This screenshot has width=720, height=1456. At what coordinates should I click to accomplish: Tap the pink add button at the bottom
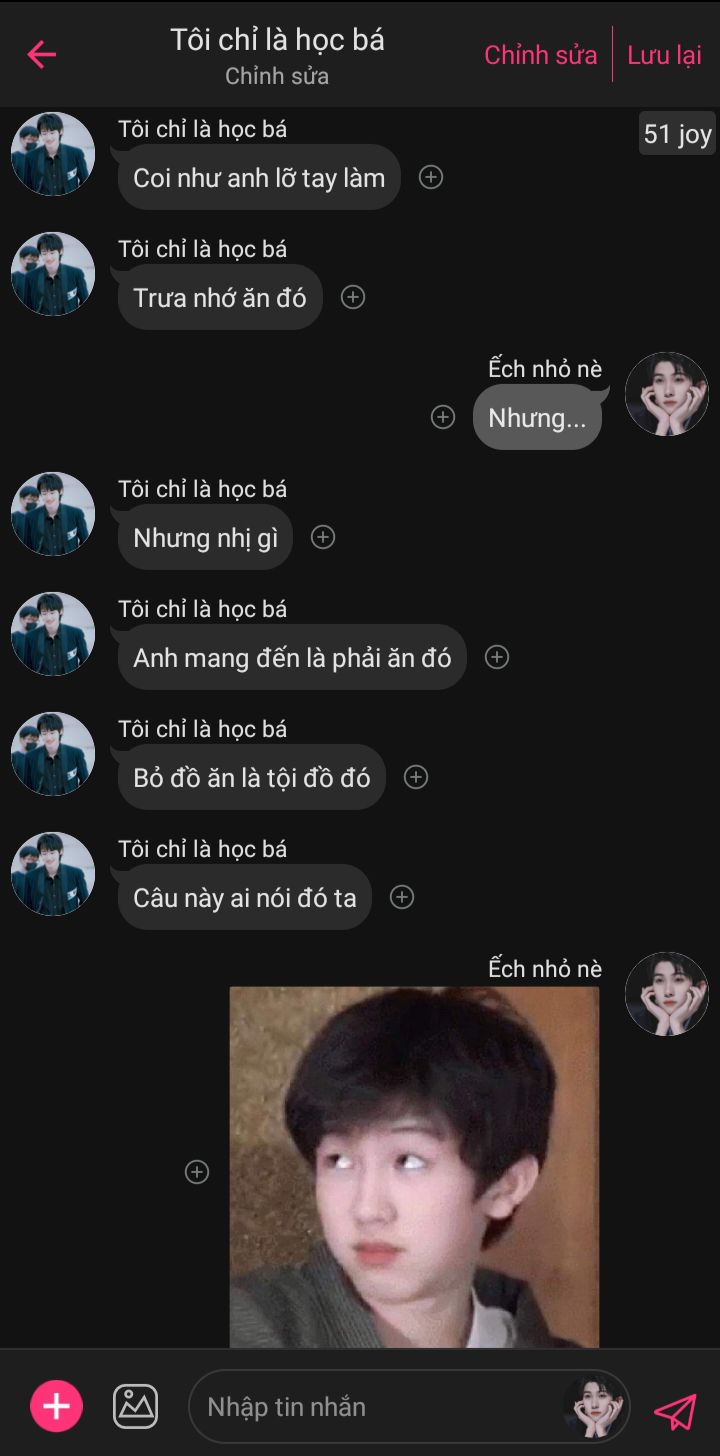56,1407
